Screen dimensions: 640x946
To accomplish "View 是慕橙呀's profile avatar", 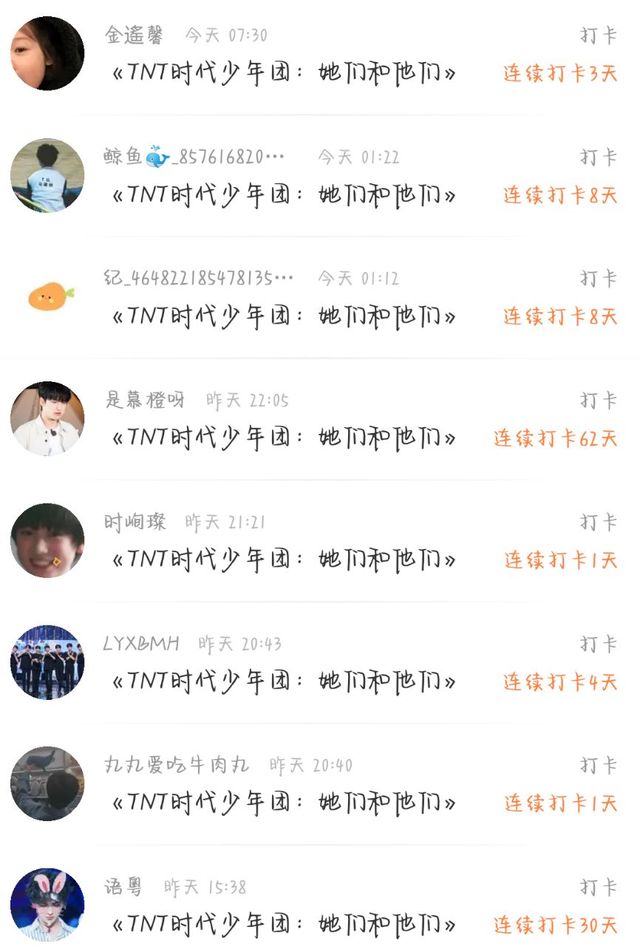I will (x=47, y=418).
